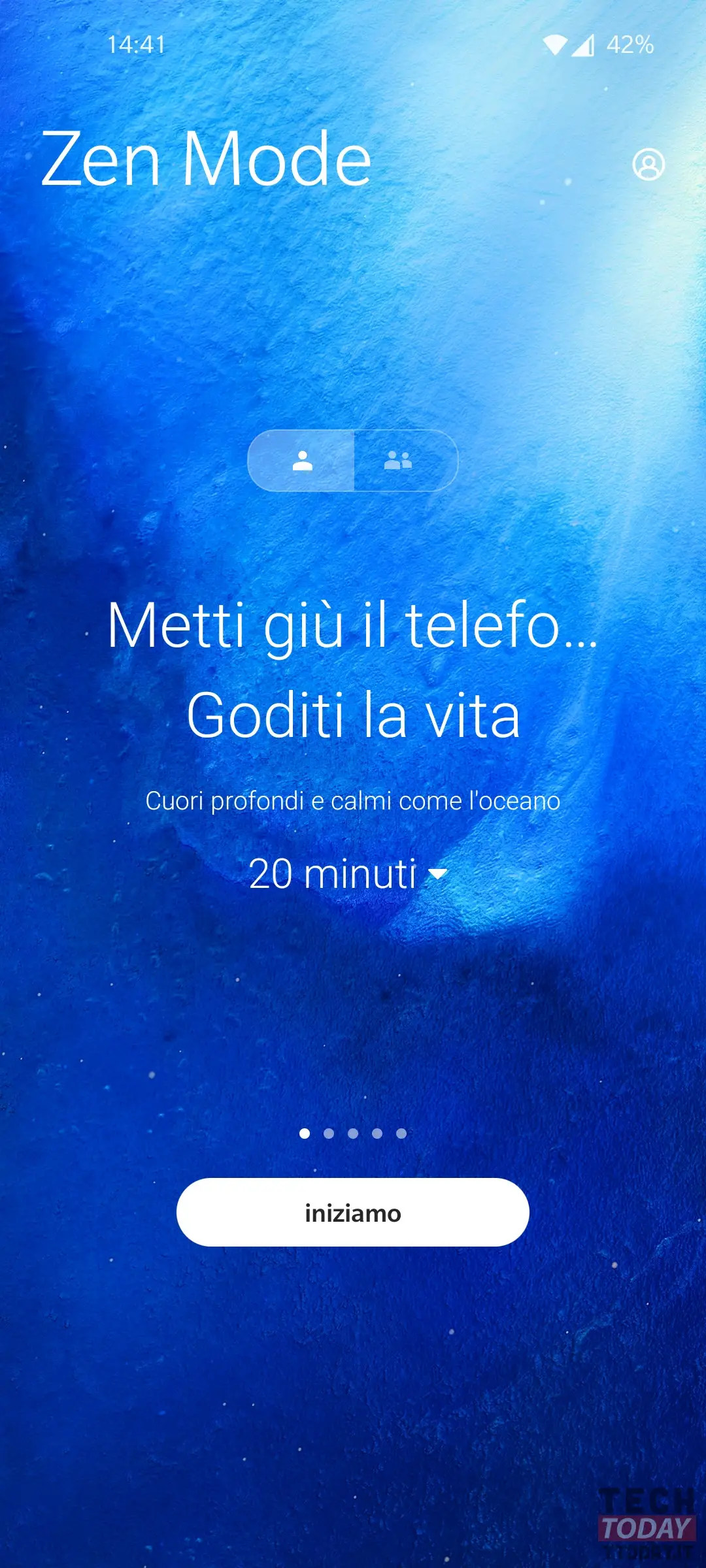Open the profile account icon
Screen dimensions: 706x1568
coord(648,165)
